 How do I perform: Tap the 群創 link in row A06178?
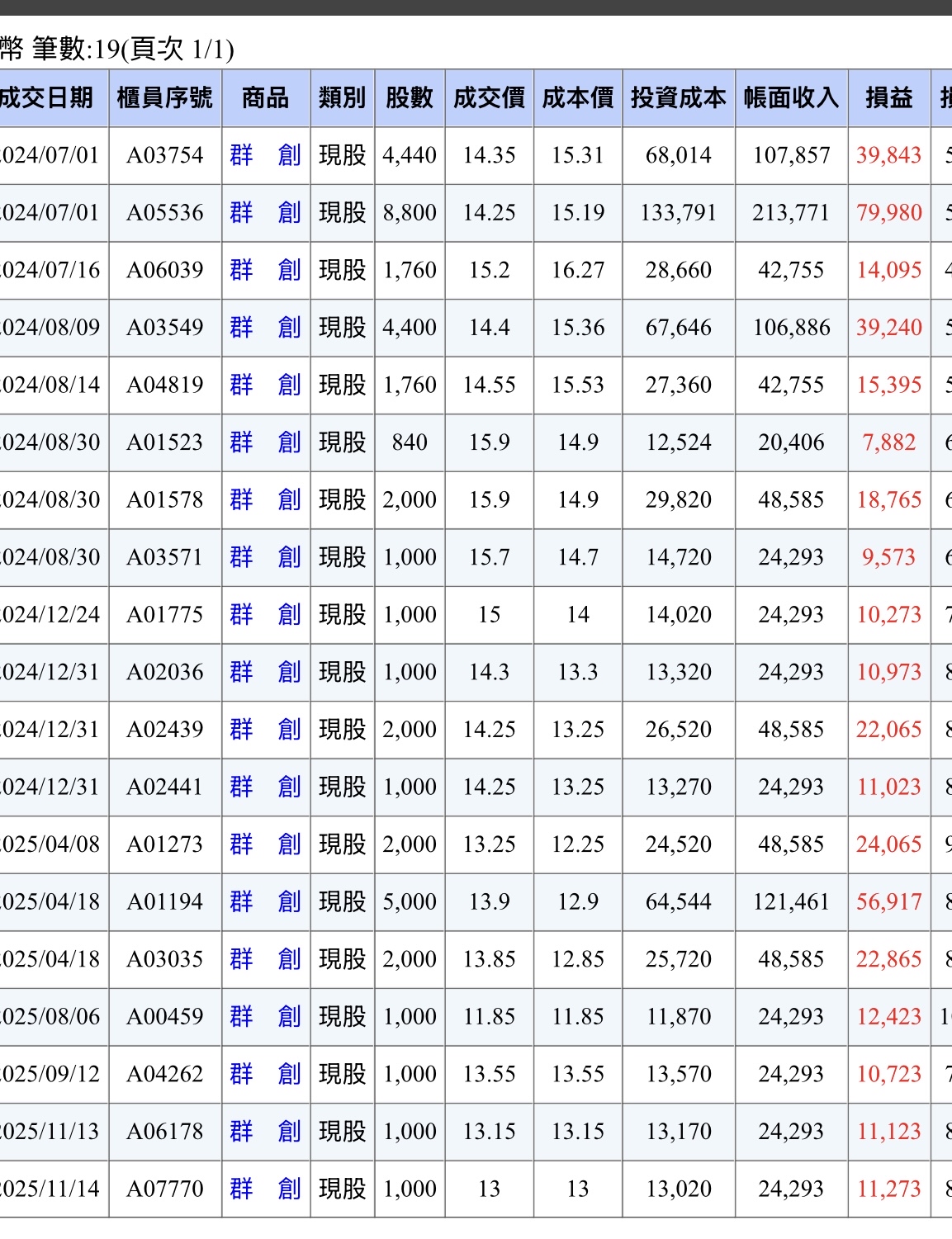265,1131
